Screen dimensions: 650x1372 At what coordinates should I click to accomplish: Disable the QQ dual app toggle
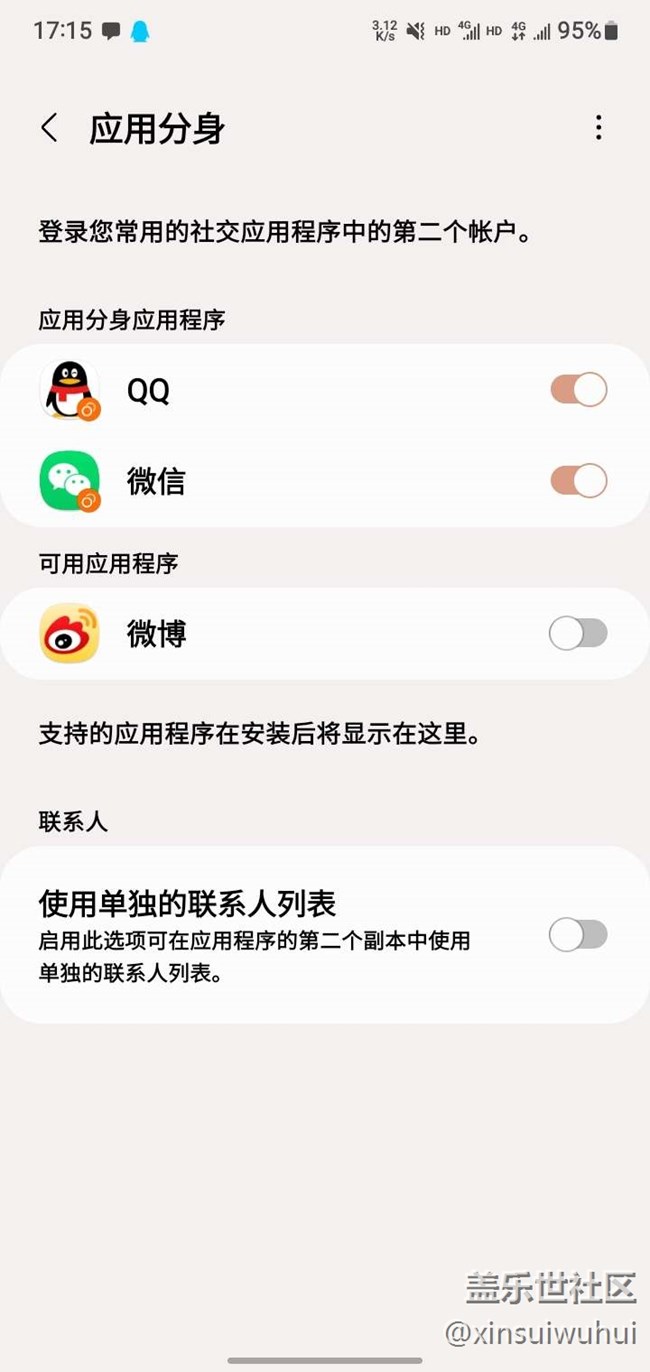pyautogui.click(x=578, y=390)
